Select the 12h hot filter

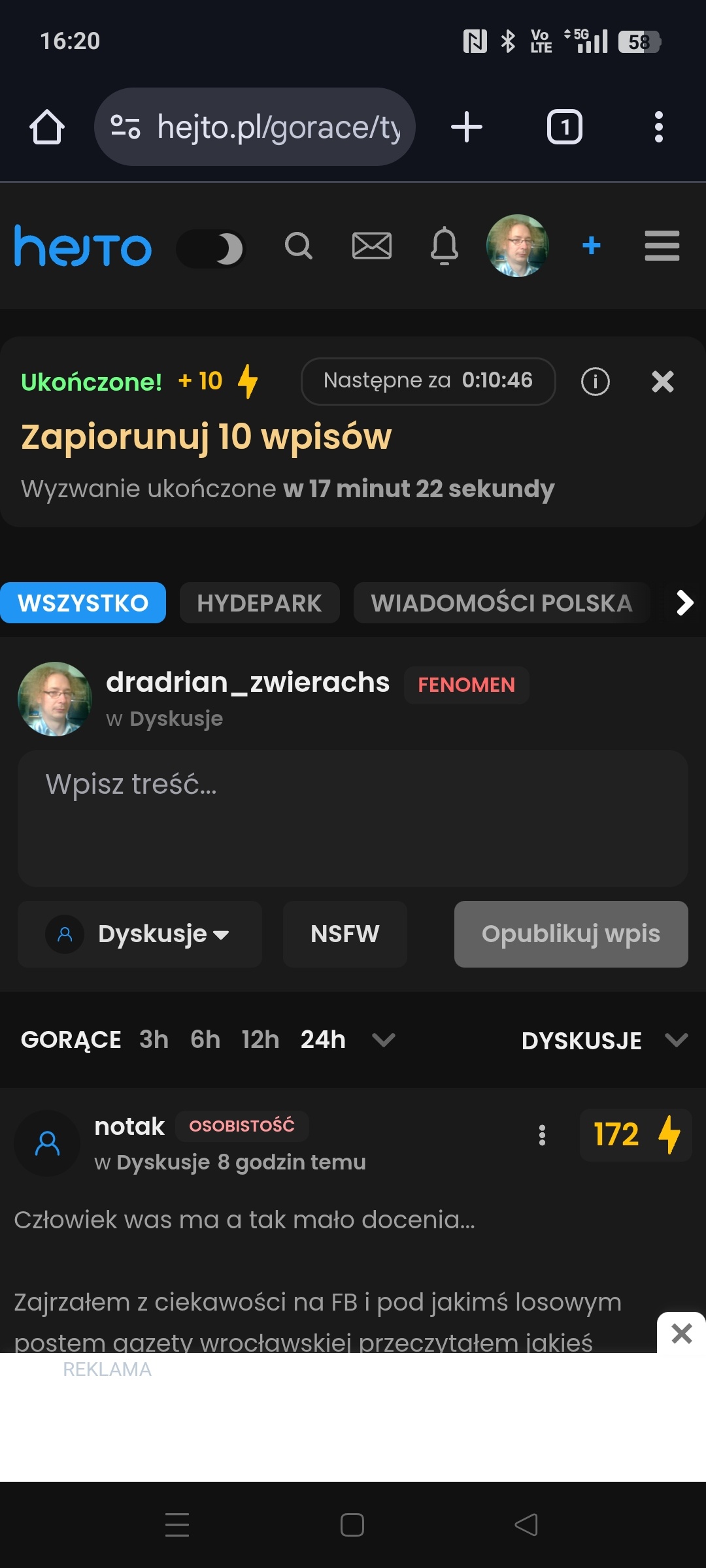click(x=260, y=1039)
